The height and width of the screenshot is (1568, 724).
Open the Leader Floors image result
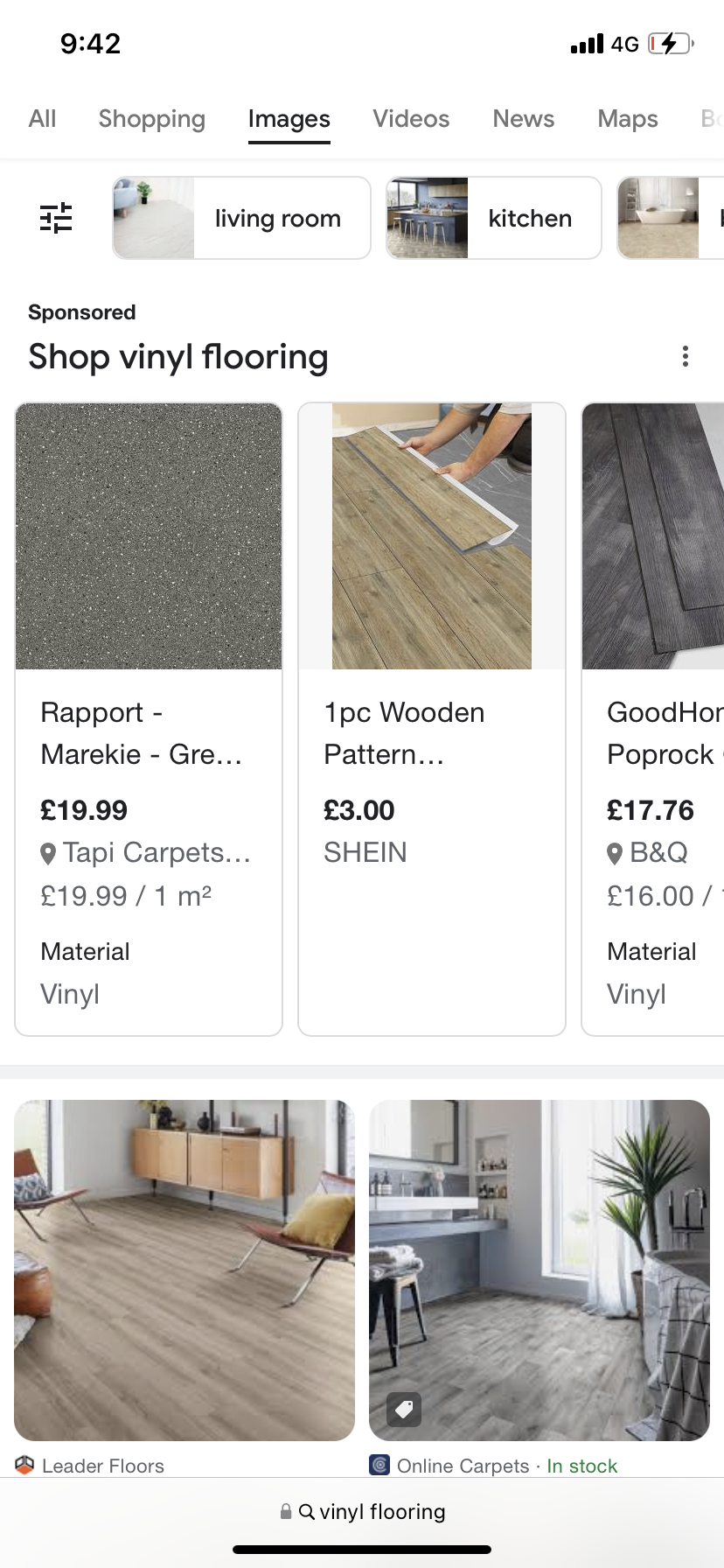[x=184, y=1270]
